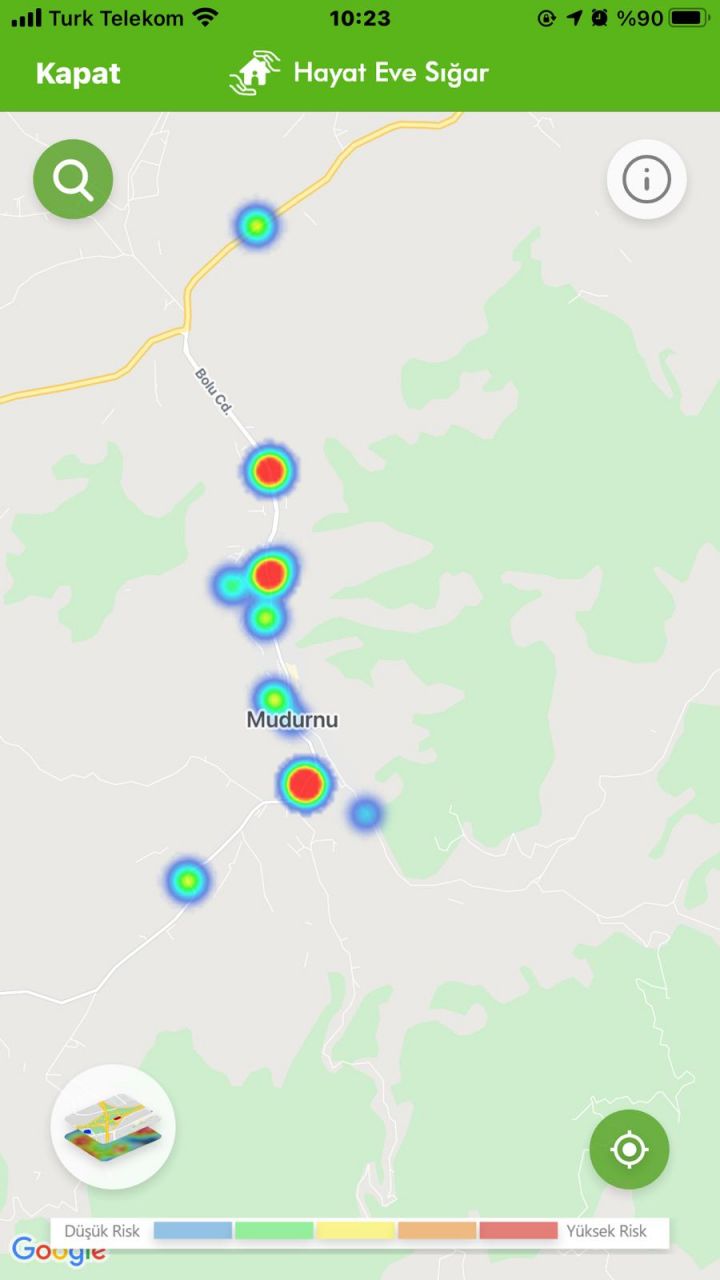Tap Kapat to close the map
Screen dimensions: 720x1280
coord(78,74)
